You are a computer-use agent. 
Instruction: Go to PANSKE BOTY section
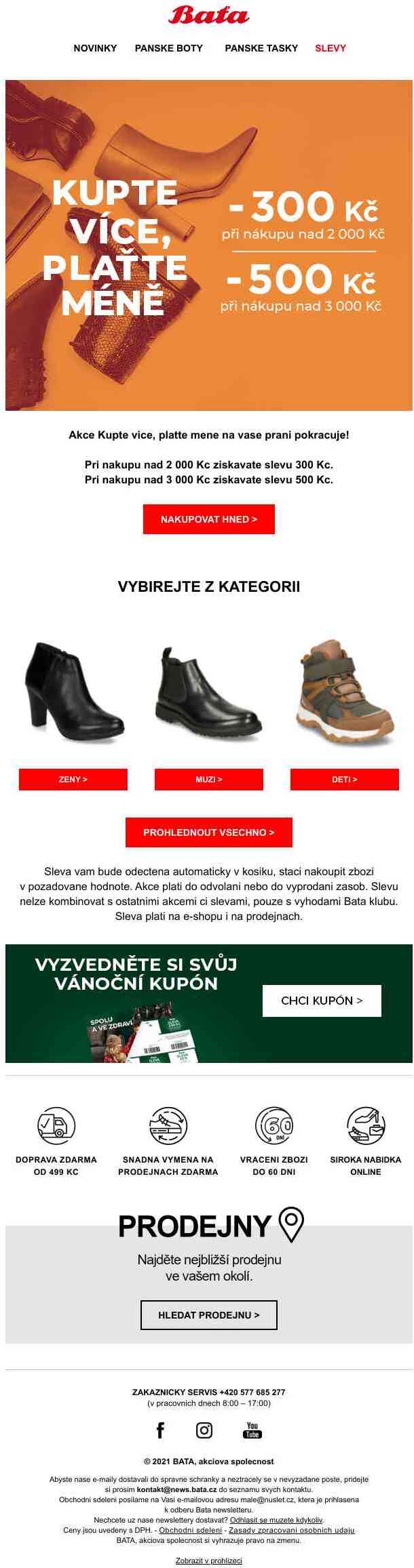(168, 48)
